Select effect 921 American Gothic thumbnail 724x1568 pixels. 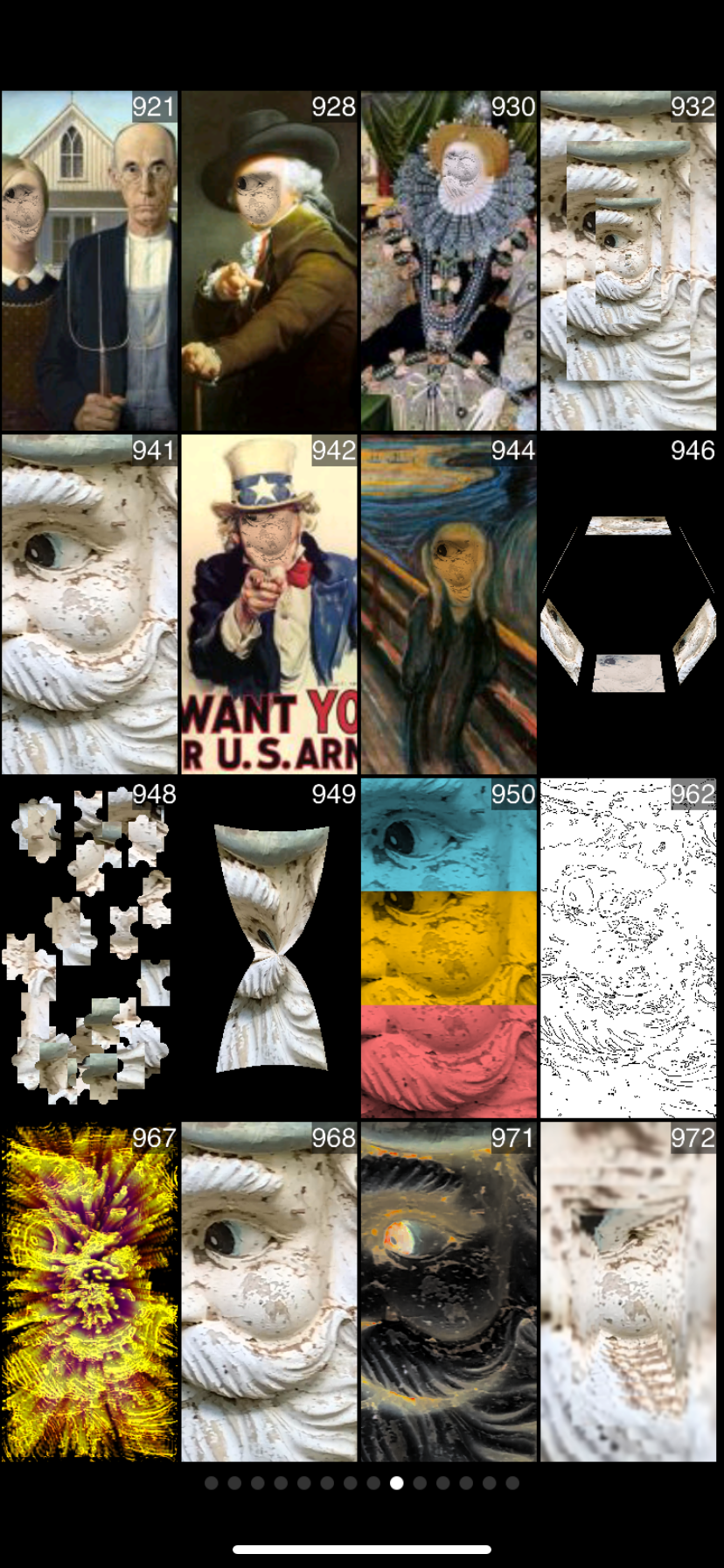click(89, 261)
